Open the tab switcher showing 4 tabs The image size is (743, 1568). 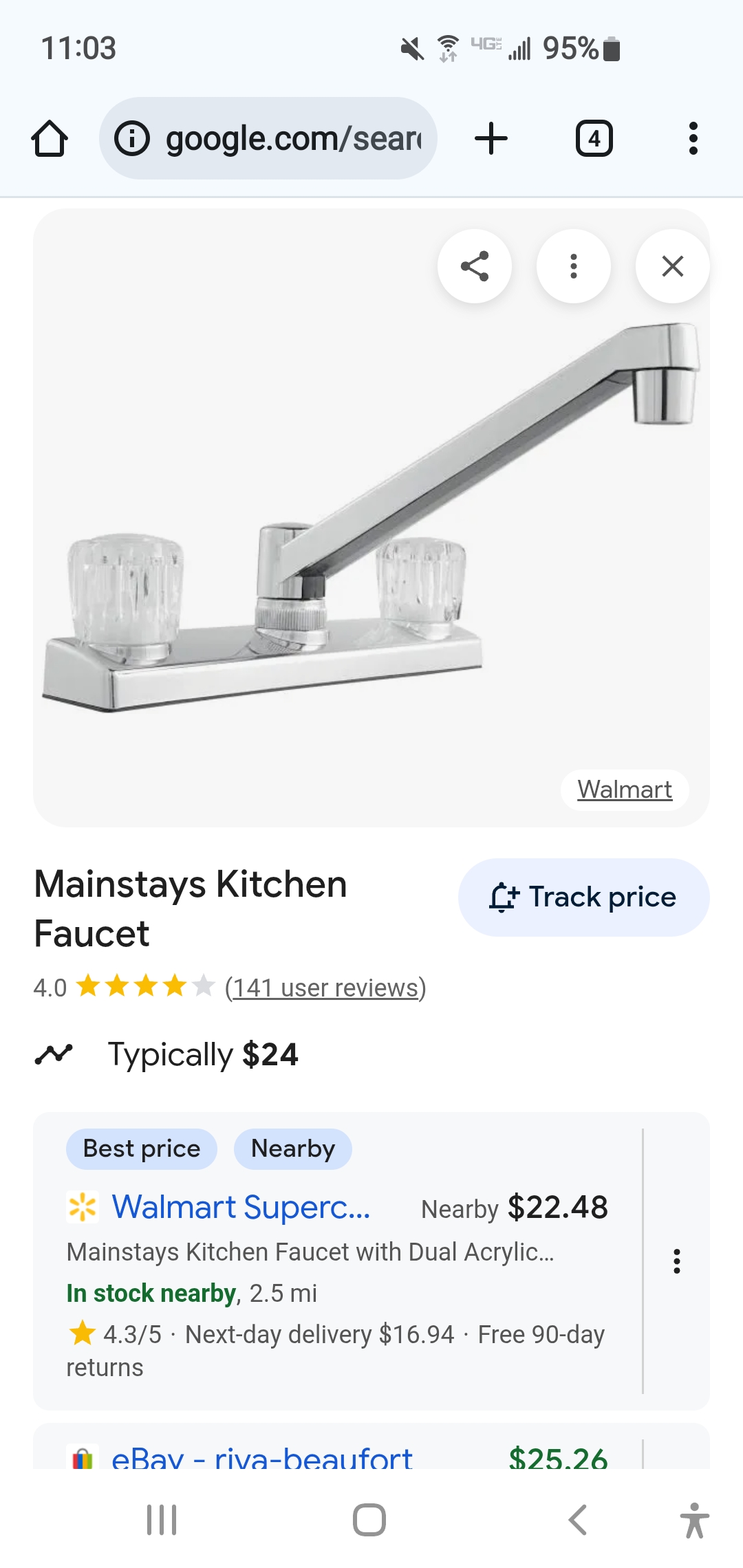pyautogui.click(x=594, y=139)
